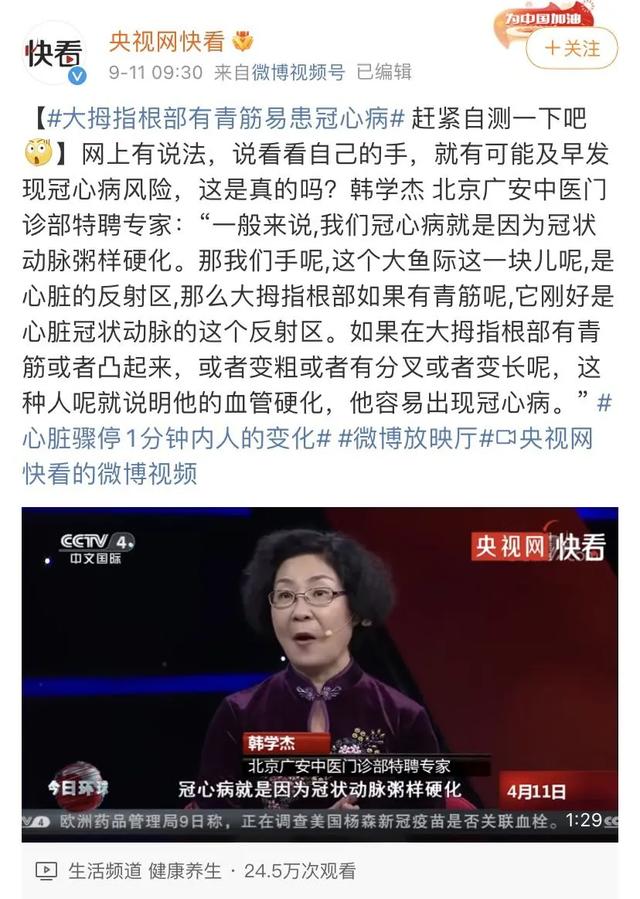Open the 央视网快看 account name
The width and height of the screenshot is (640, 899).
click(x=167, y=41)
